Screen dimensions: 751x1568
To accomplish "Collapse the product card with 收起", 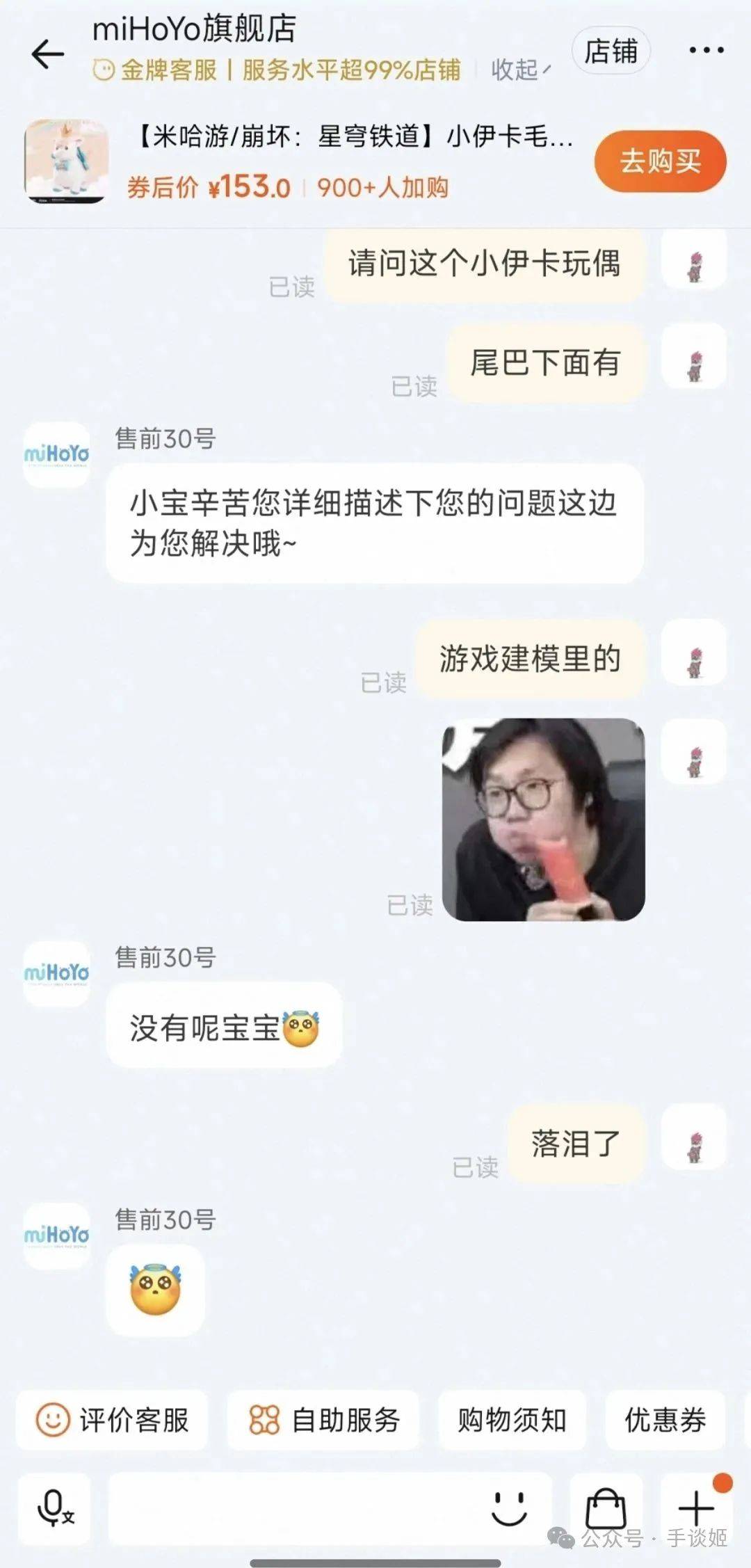I will coord(520,70).
